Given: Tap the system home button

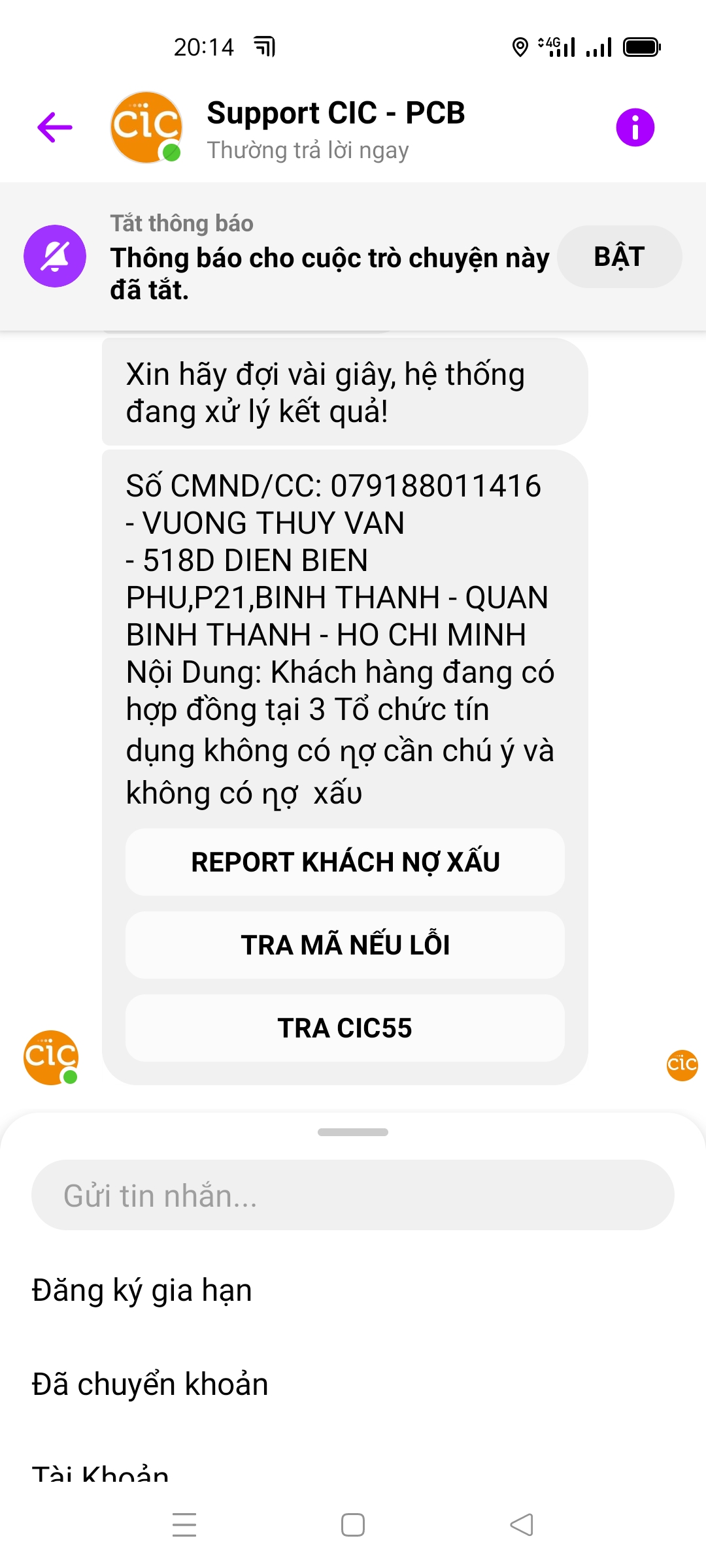Looking at the screenshot, I should pos(353,1525).
